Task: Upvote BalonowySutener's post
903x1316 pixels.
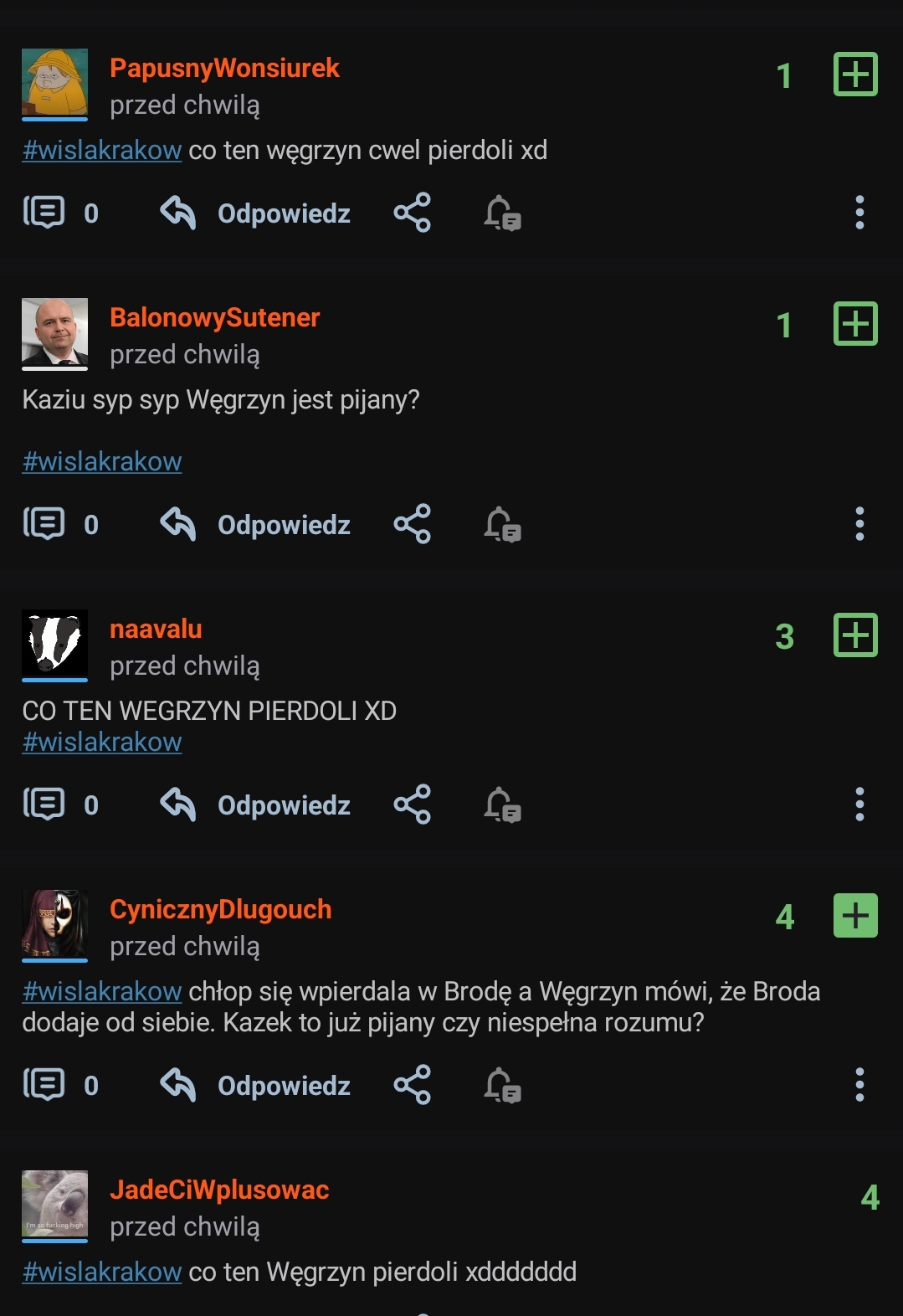Action: click(855, 324)
